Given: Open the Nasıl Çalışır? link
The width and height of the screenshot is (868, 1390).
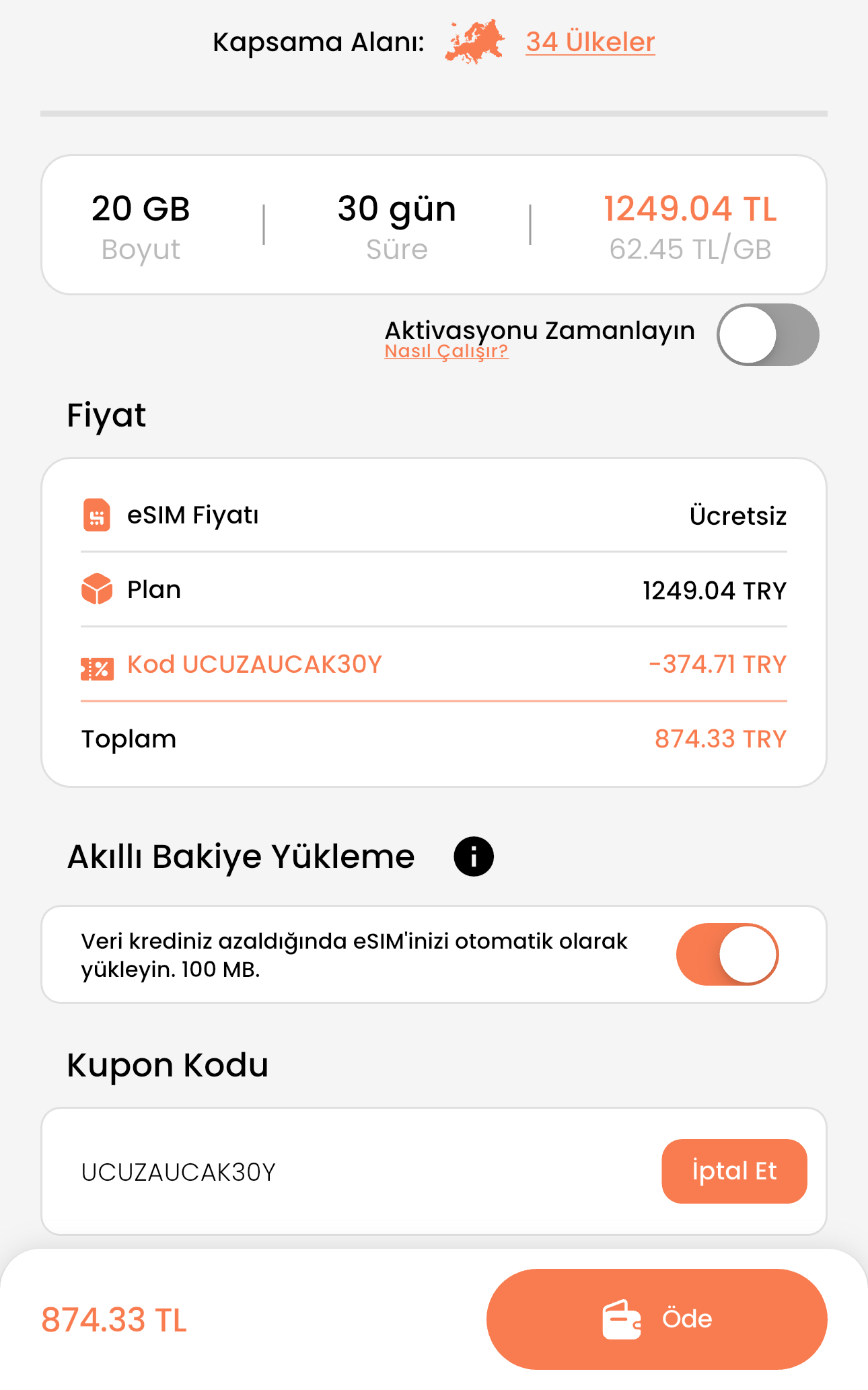Looking at the screenshot, I should [446, 351].
